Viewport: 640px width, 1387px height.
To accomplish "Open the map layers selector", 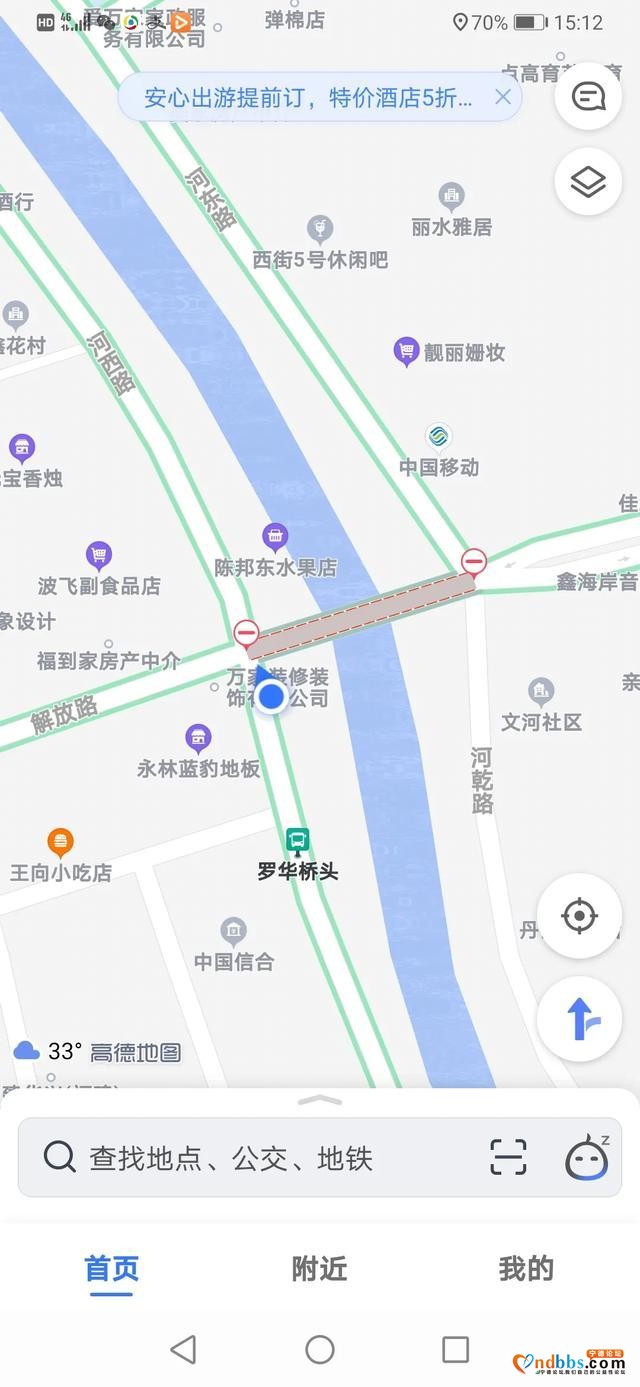I will click(x=589, y=182).
